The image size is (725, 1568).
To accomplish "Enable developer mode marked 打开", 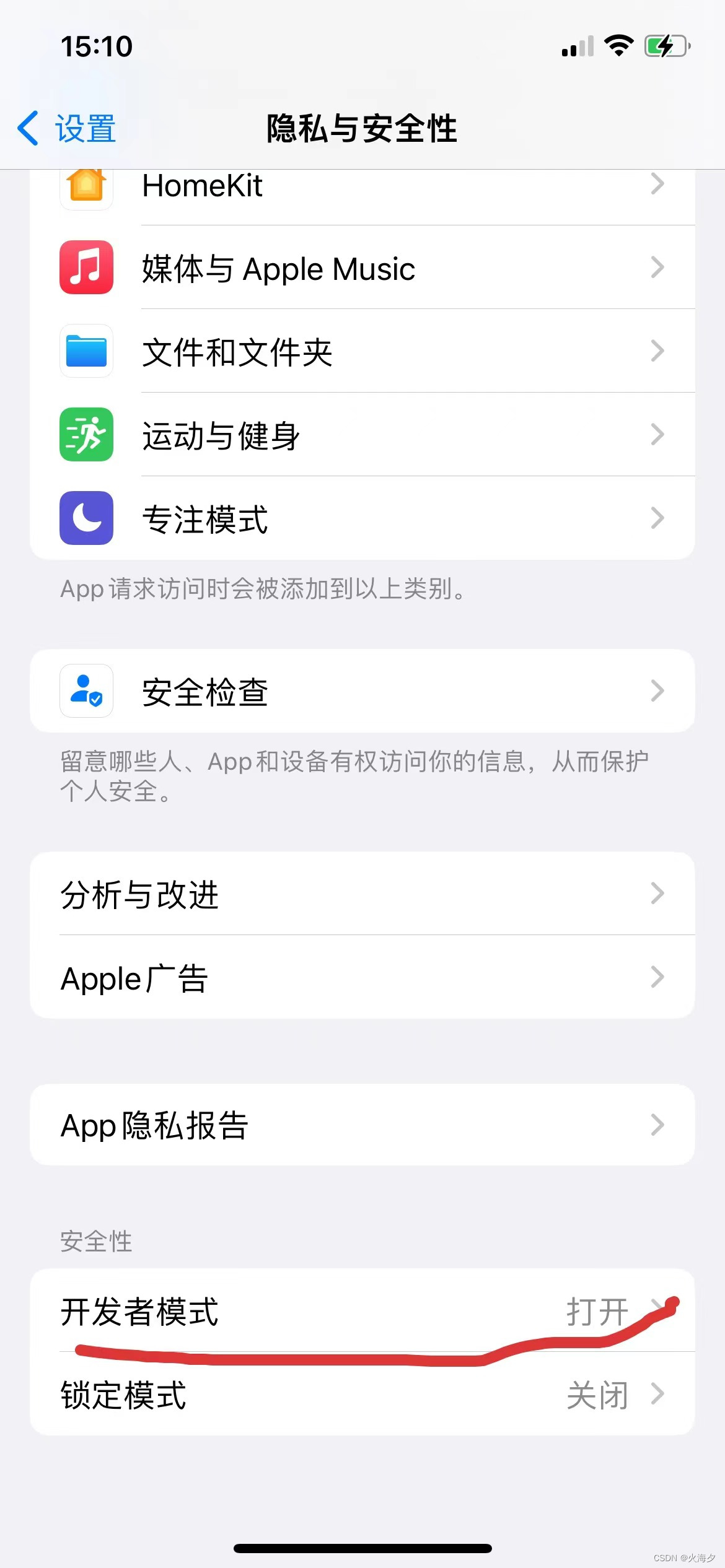I will click(596, 1310).
